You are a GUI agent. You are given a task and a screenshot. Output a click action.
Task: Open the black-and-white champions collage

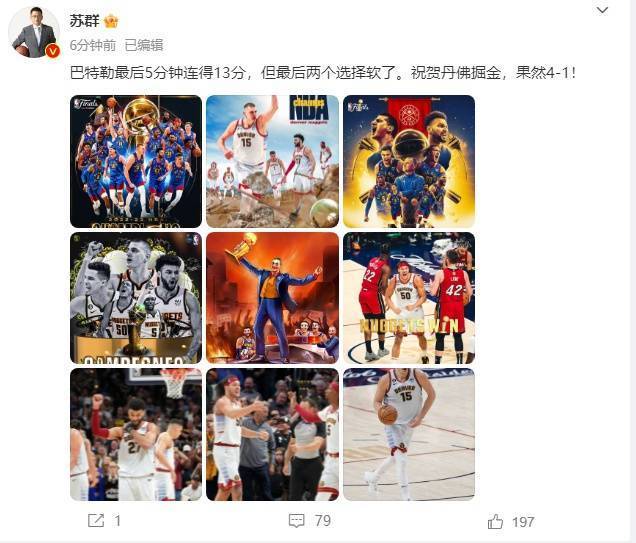(x=136, y=297)
